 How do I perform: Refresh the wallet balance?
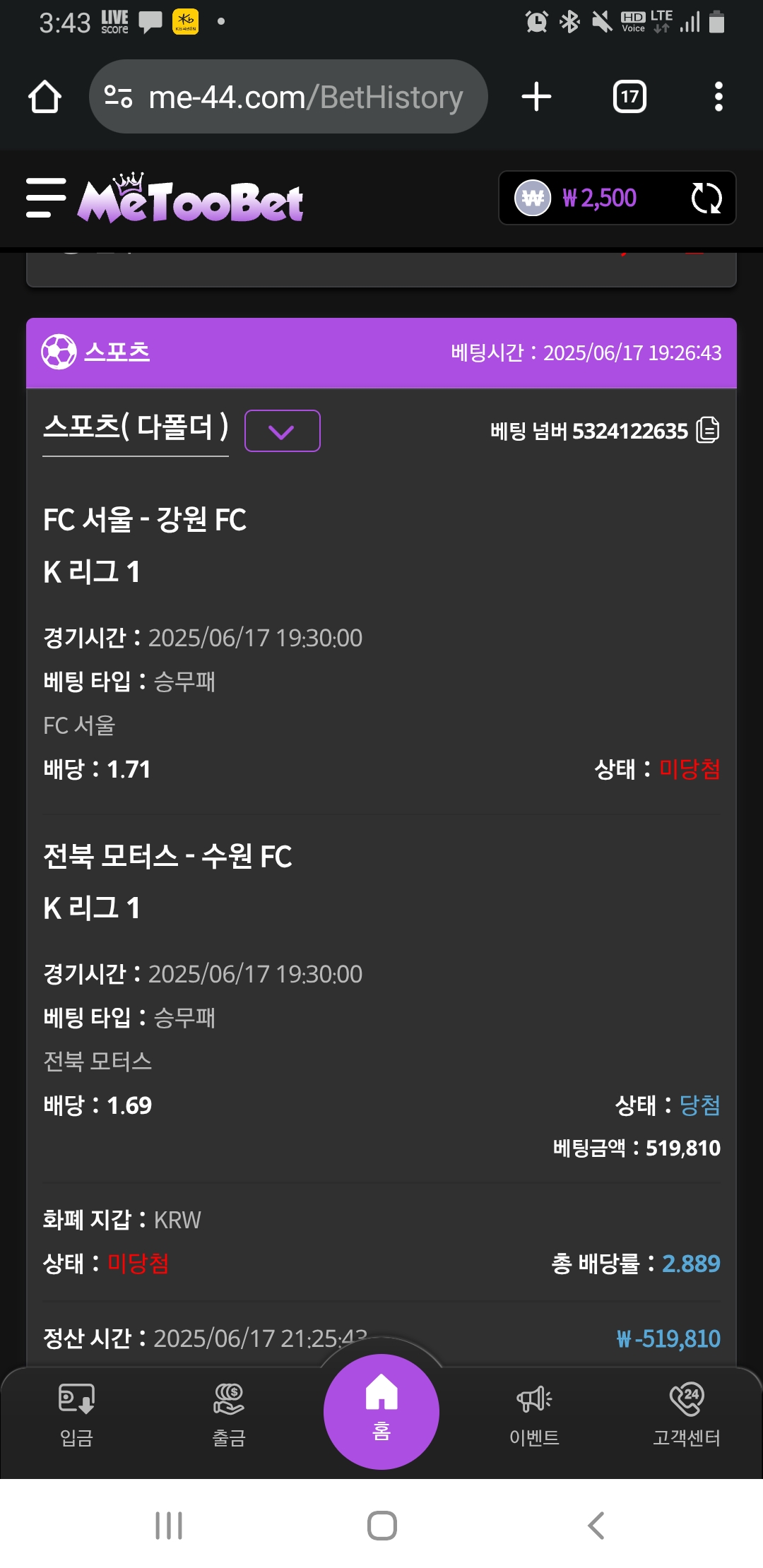point(706,198)
